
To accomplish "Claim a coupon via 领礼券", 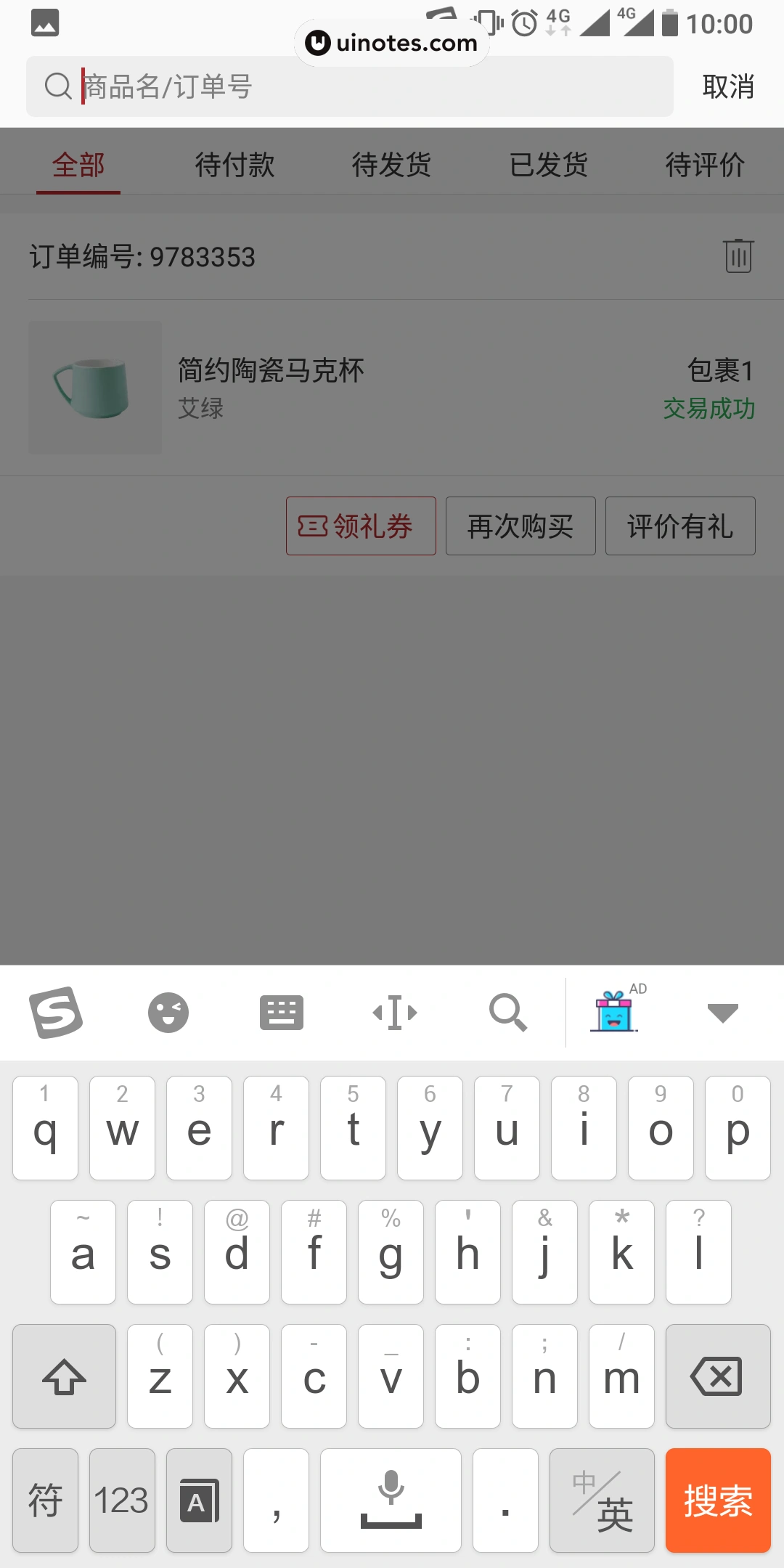I will pyautogui.click(x=361, y=526).
